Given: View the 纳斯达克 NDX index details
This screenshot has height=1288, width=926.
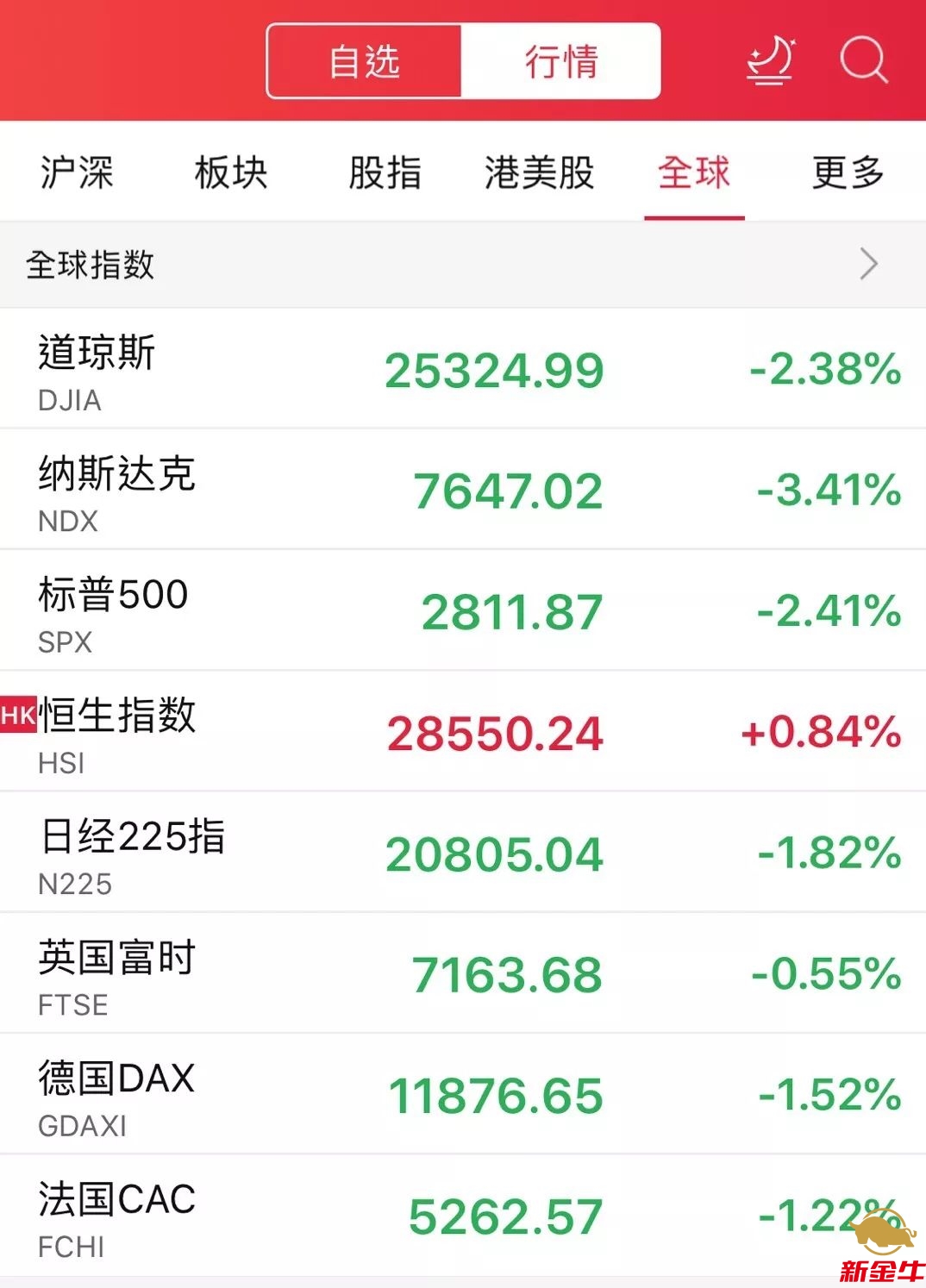Looking at the screenshot, I should point(463,490).
